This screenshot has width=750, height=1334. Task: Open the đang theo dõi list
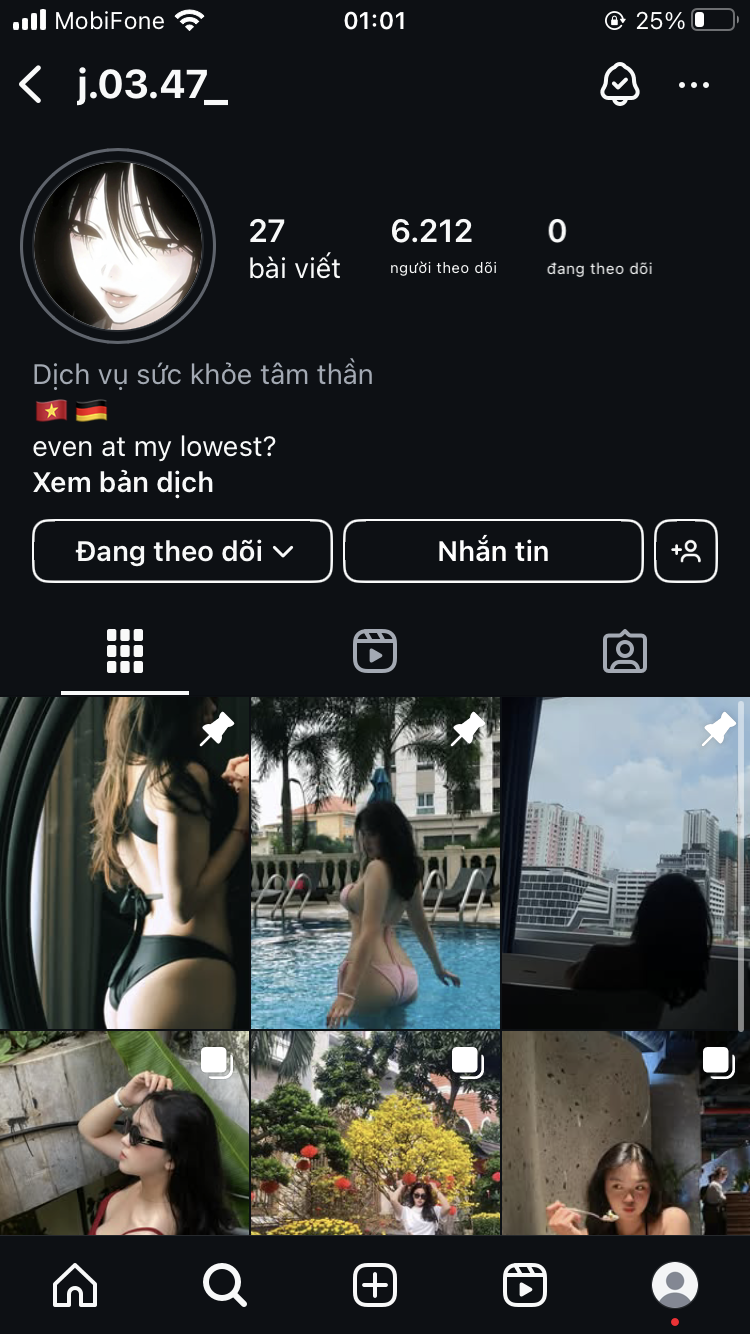598,246
